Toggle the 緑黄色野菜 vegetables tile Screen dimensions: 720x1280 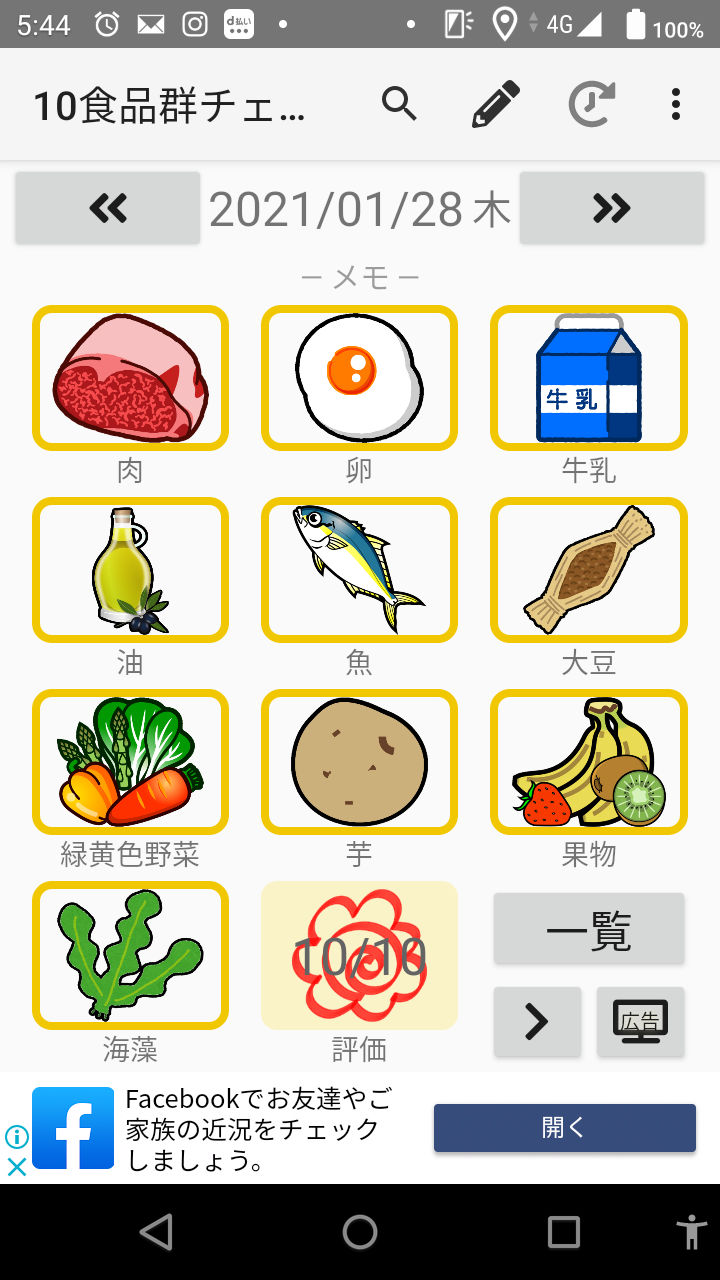(x=131, y=762)
